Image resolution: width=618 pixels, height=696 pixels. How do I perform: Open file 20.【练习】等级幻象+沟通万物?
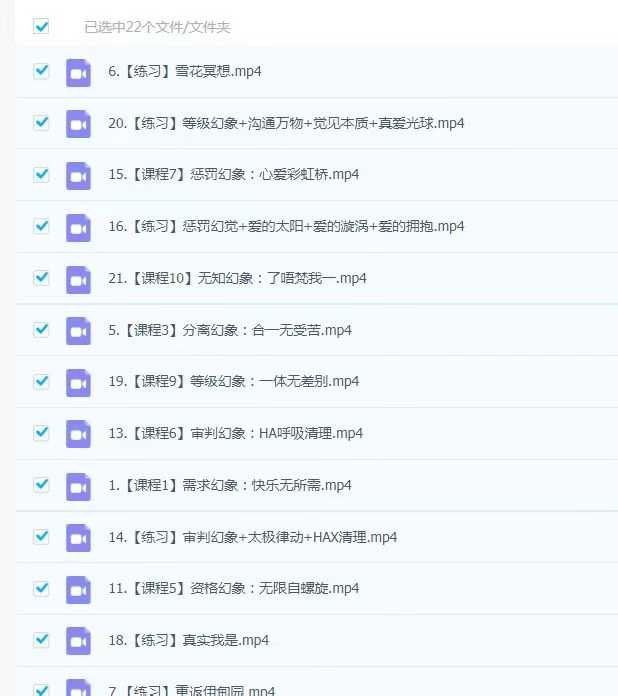pyautogui.click(x=286, y=123)
